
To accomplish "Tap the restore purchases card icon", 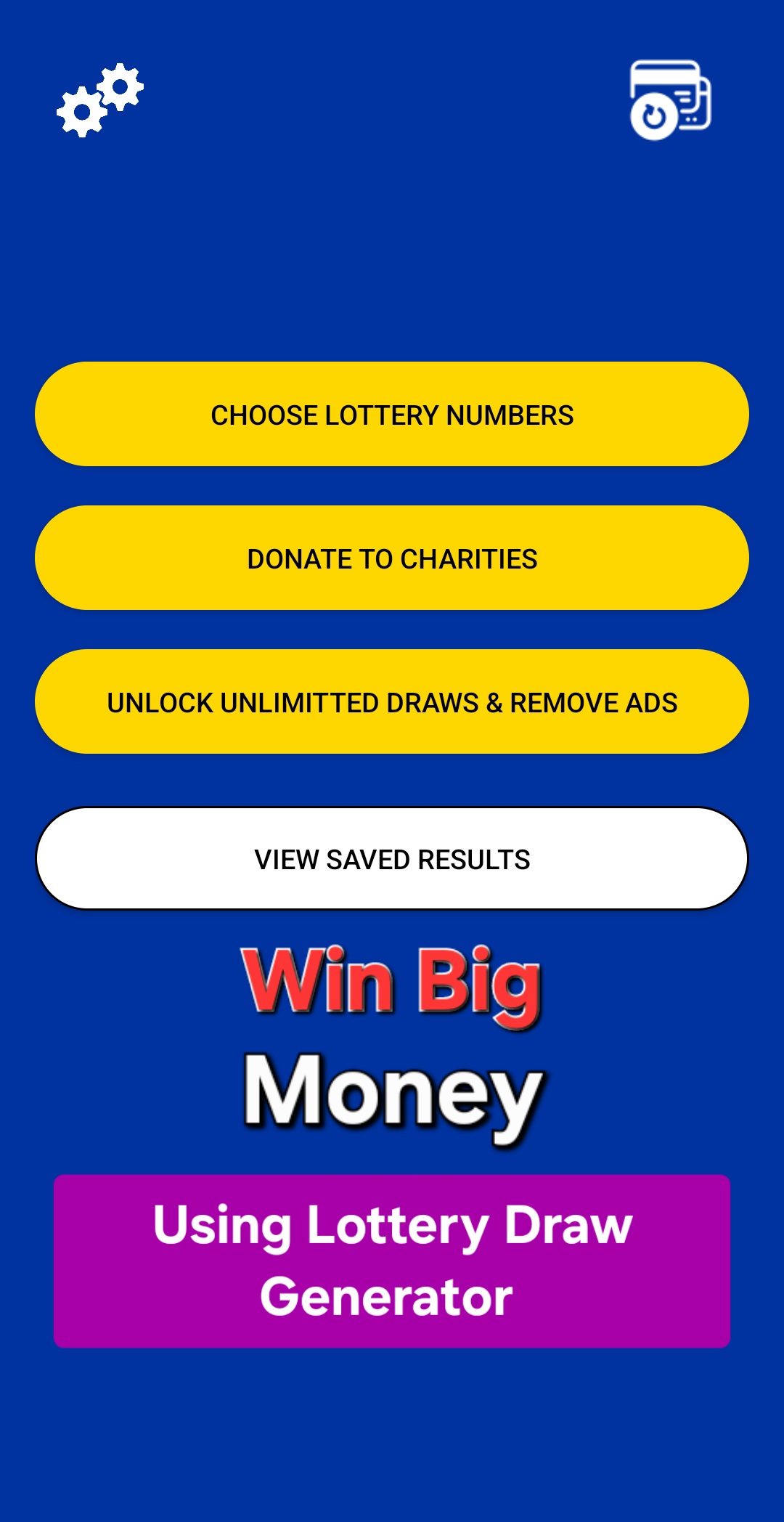I will click(x=670, y=100).
